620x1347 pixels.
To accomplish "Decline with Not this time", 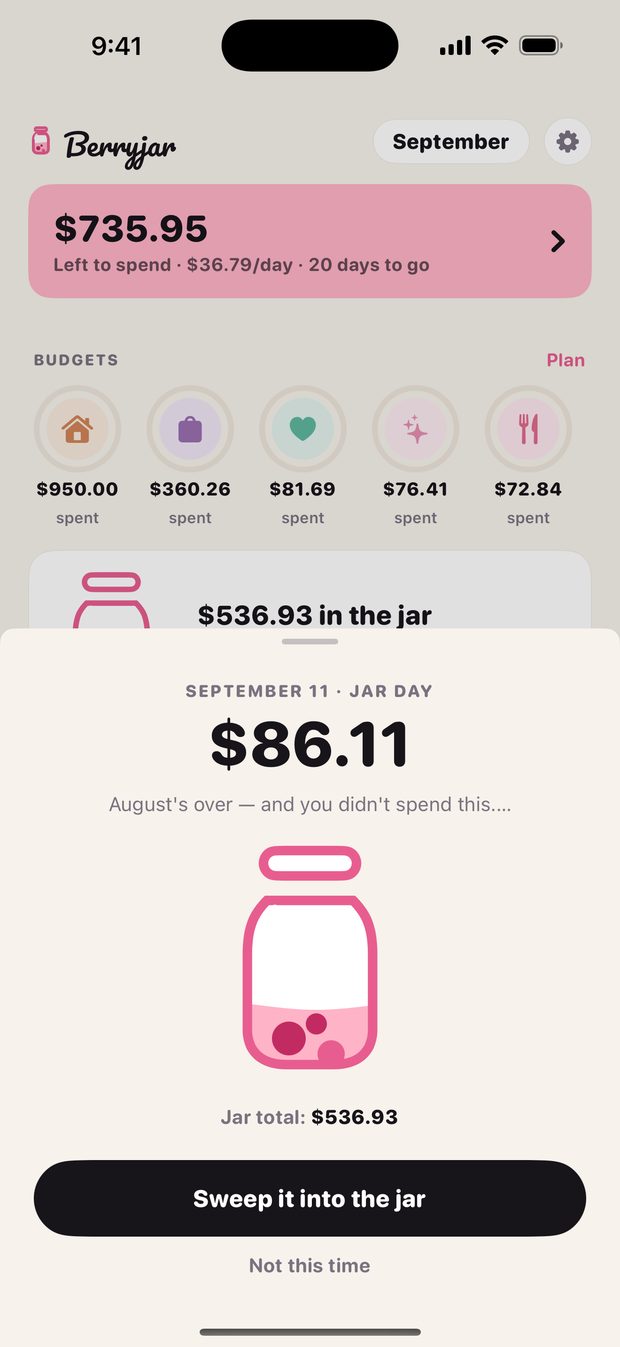I will (x=310, y=1265).
